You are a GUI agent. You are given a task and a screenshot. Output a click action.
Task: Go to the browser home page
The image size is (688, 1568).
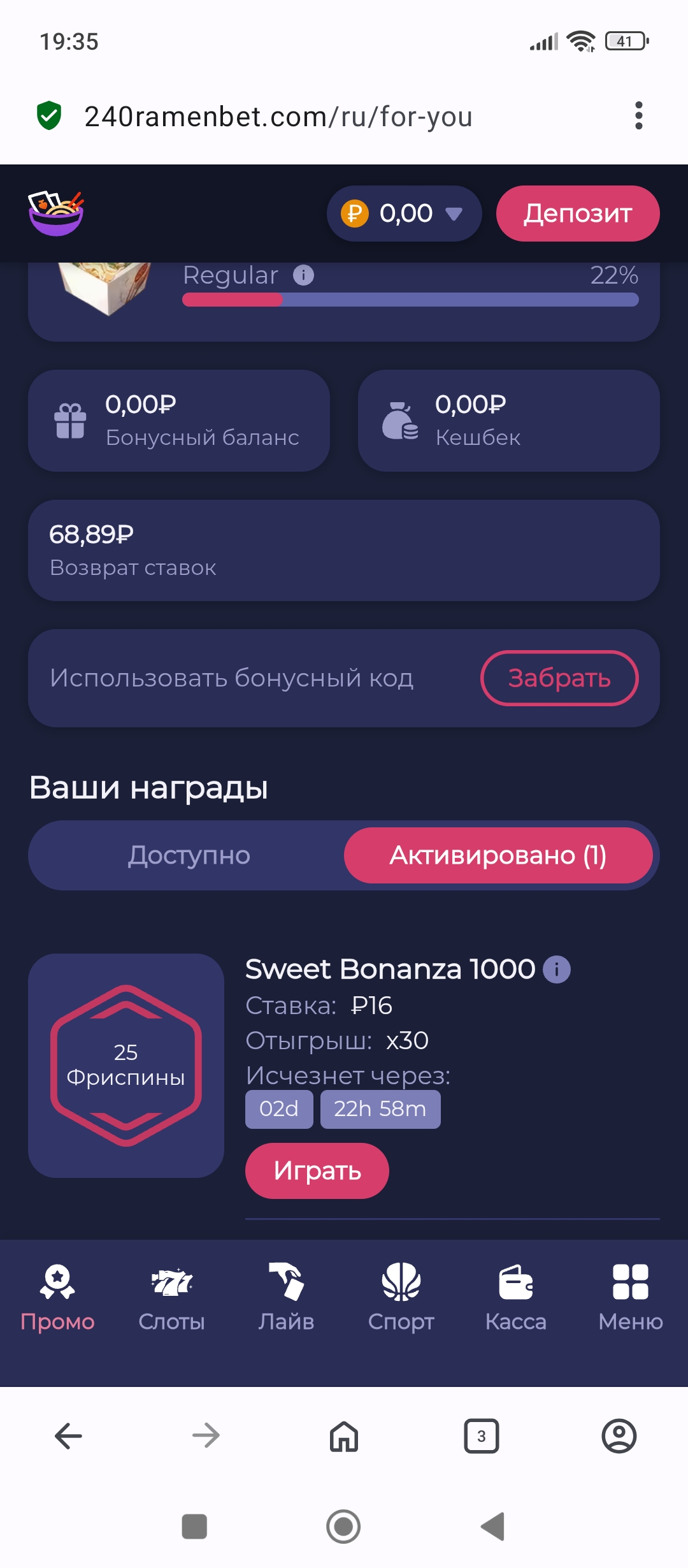click(343, 1436)
